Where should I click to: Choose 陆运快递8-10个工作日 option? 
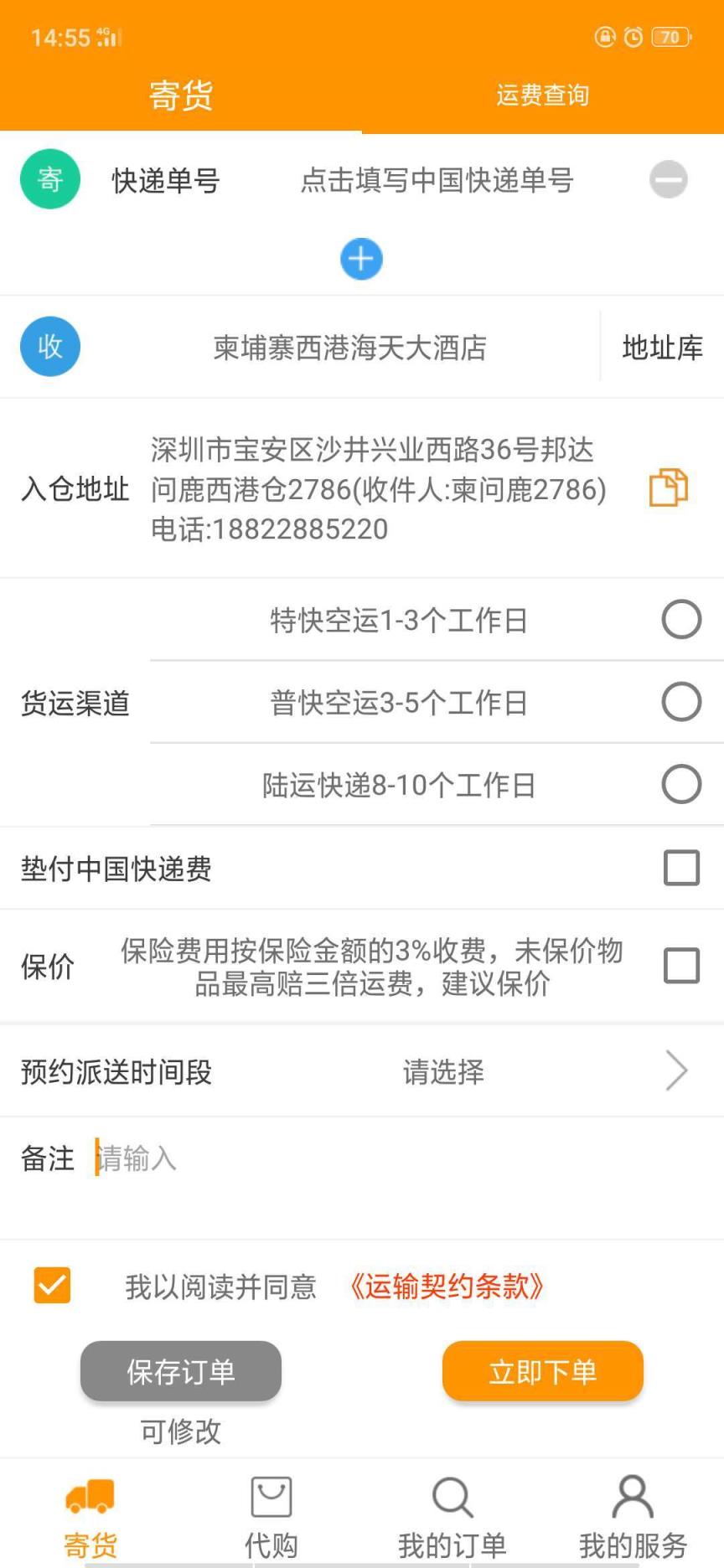coord(680,784)
